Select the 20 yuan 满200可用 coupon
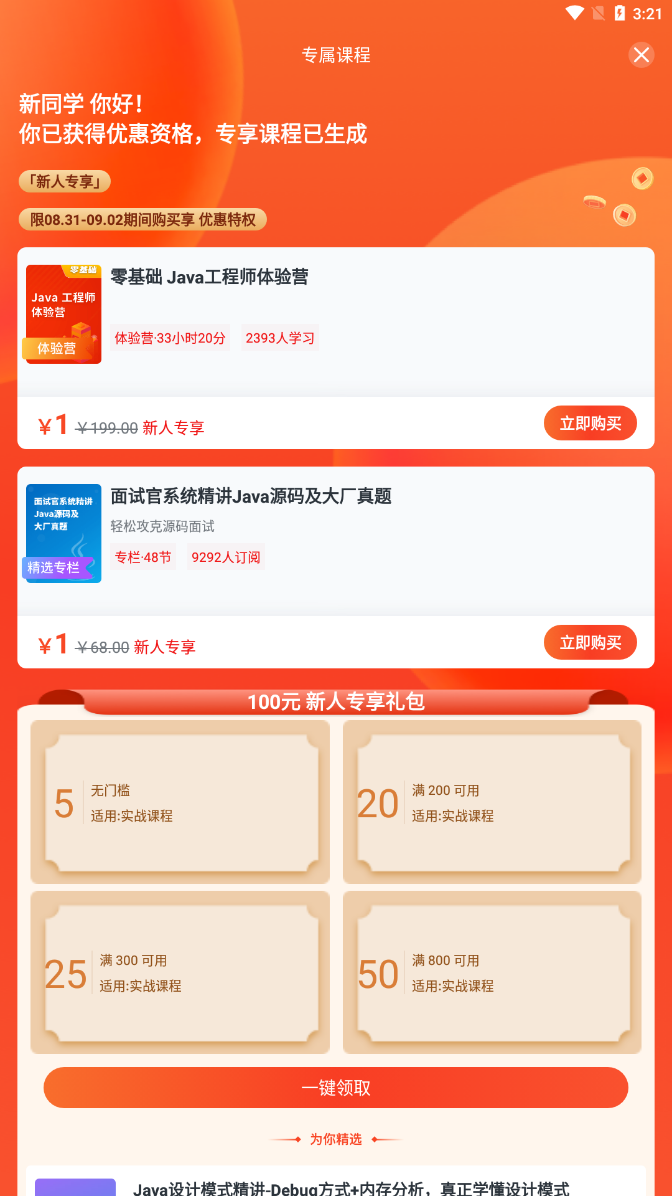This screenshot has width=672, height=1196. click(x=492, y=802)
